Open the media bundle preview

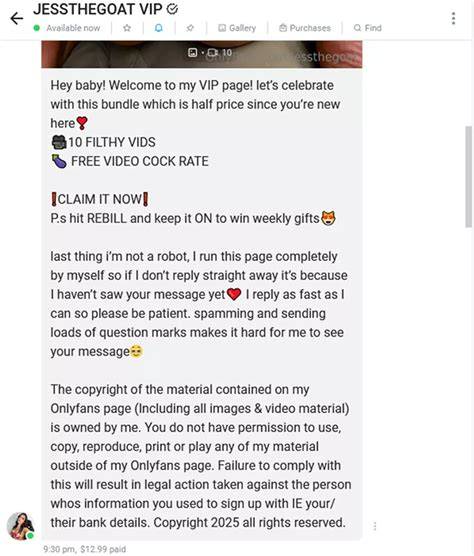pyautogui.click(x=202, y=54)
